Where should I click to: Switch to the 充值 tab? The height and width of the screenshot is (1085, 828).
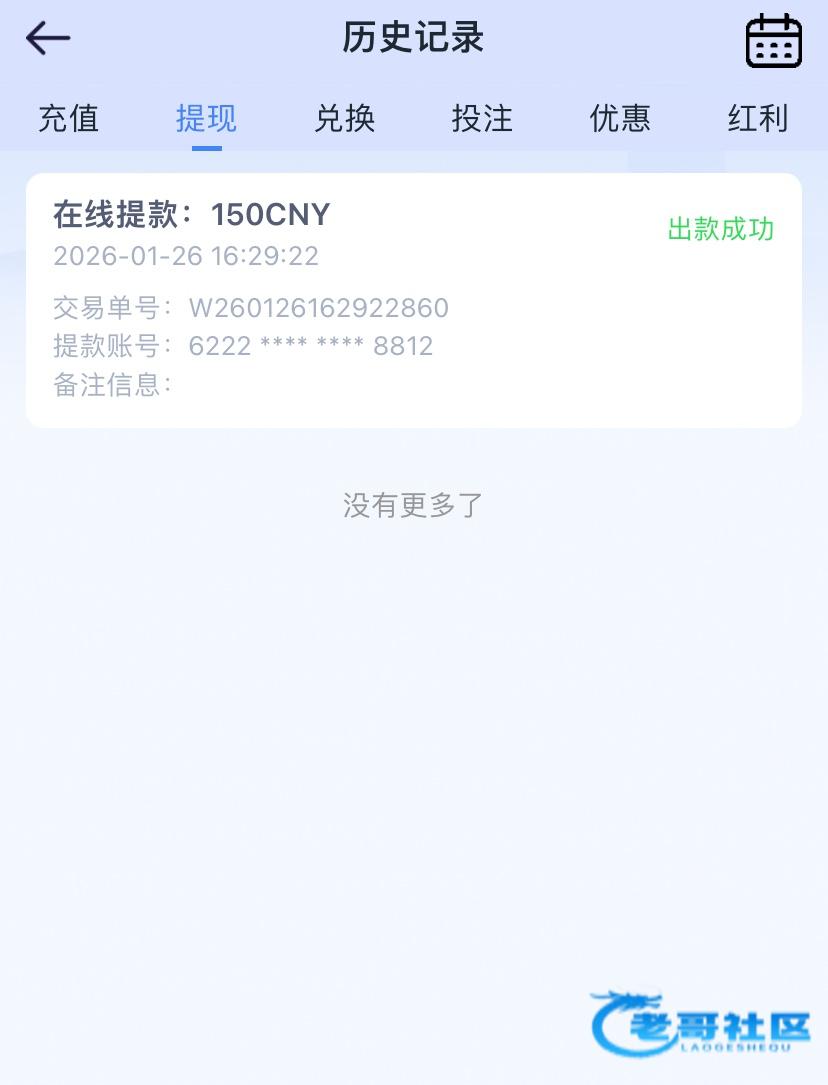(x=68, y=119)
